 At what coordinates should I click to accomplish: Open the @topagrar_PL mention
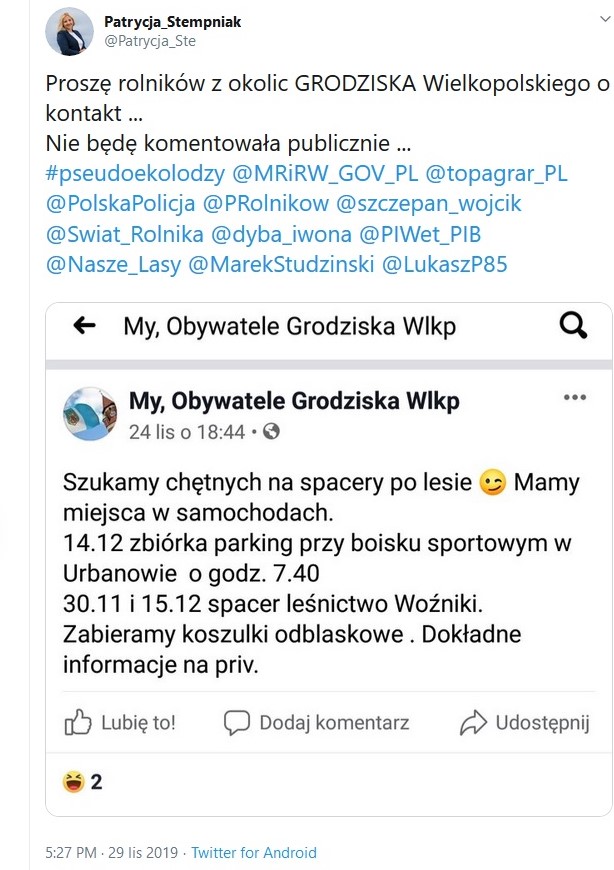pyautogui.click(x=497, y=173)
